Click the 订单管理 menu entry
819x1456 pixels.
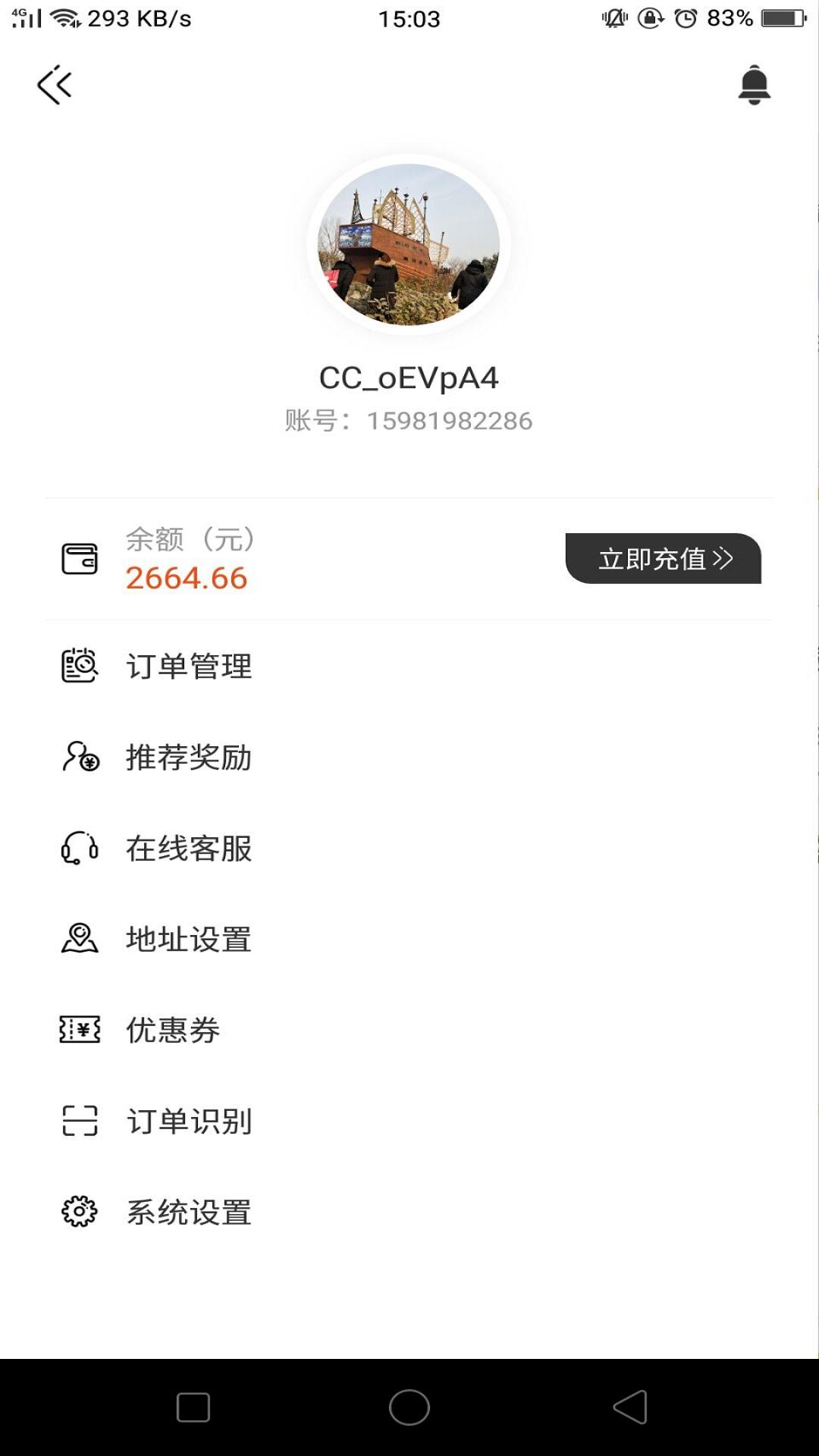coord(190,666)
